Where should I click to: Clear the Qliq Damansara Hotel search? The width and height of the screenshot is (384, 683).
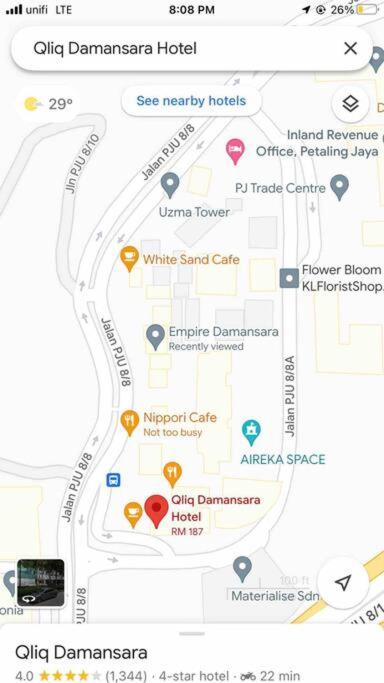pos(350,48)
